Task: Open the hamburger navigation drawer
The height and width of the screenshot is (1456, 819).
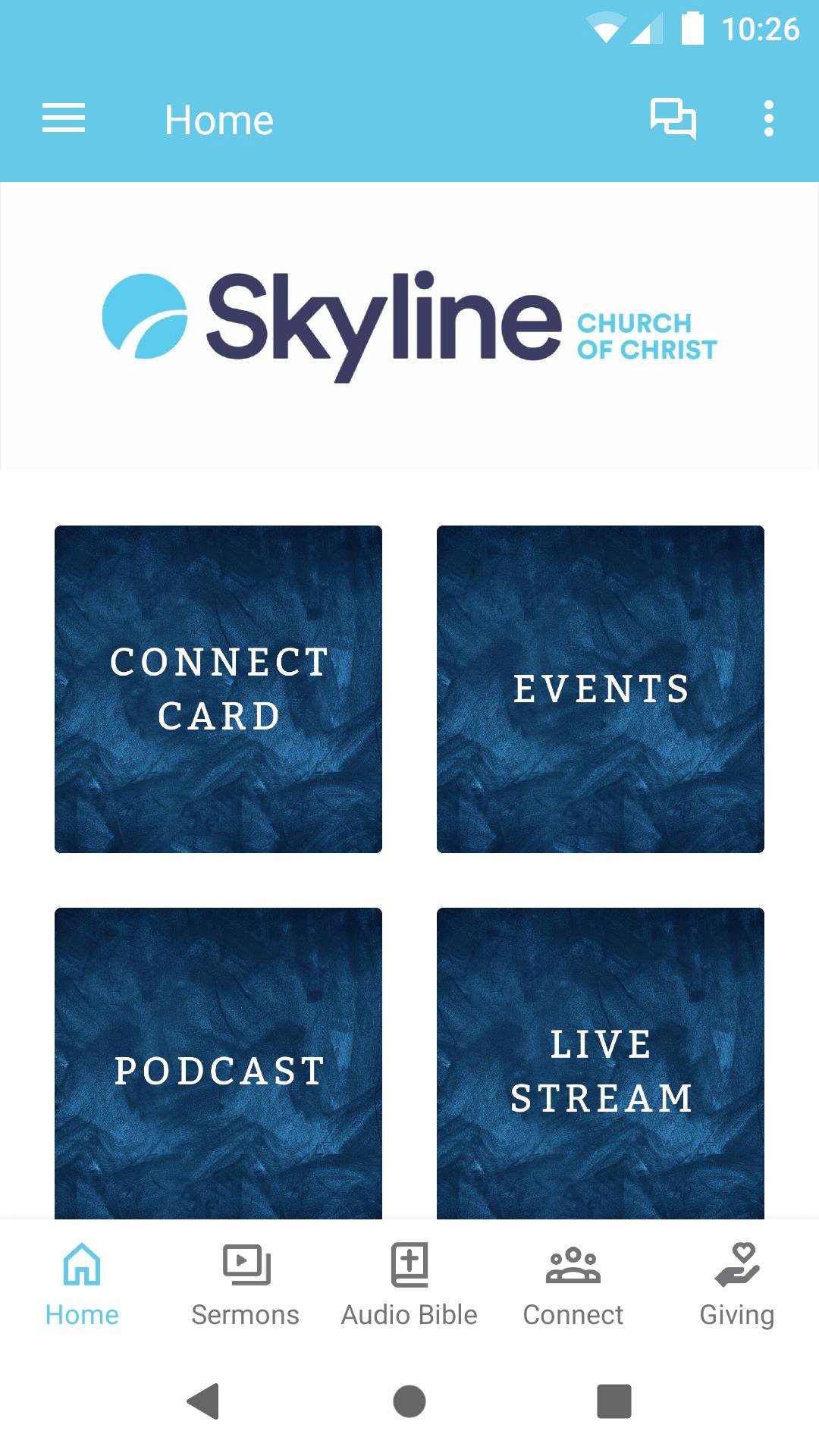Action: [64, 119]
